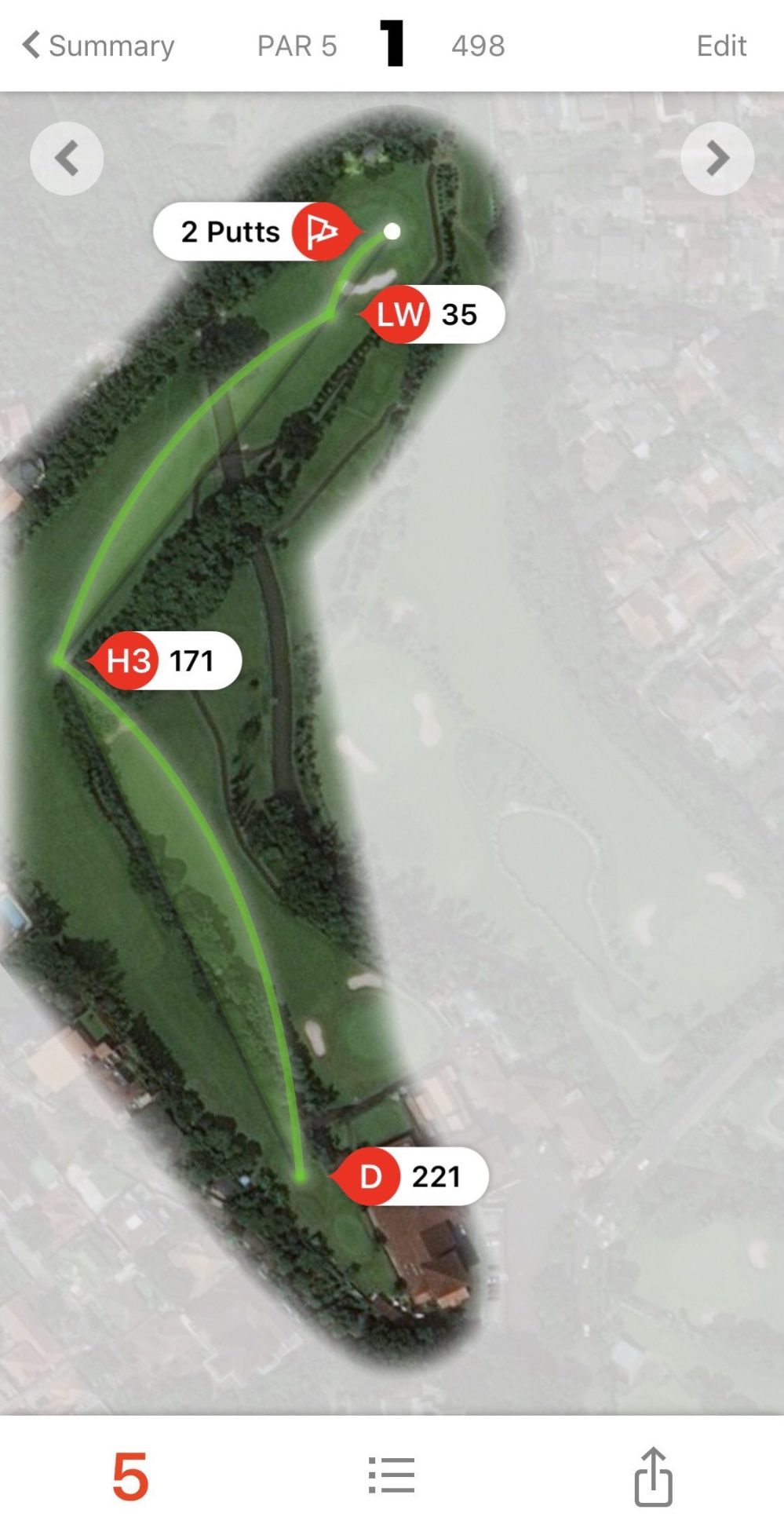Go to the previous hole
Screen dimensions: 784x1528
click(x=67, y=158)
